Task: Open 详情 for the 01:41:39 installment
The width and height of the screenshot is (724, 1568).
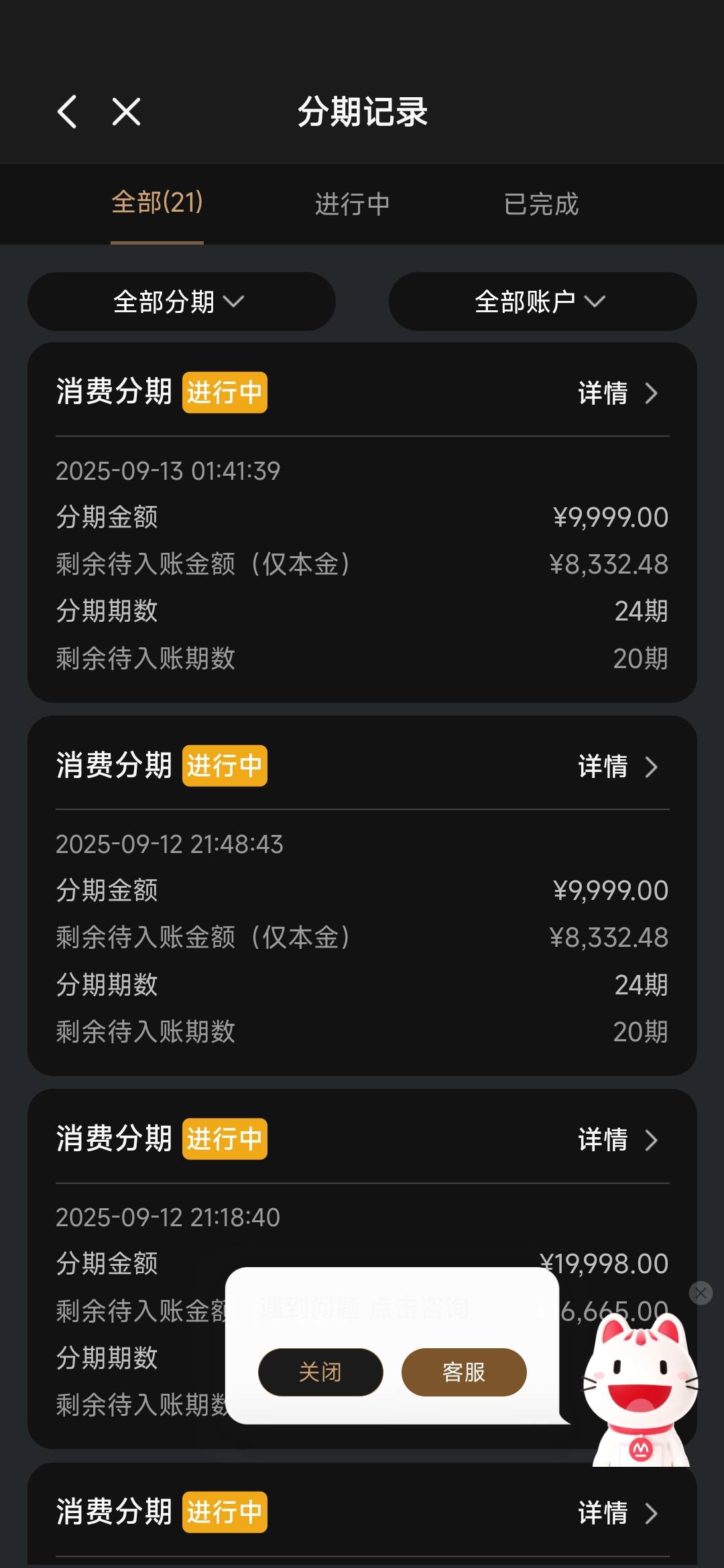Action: [x=617, y=393]
